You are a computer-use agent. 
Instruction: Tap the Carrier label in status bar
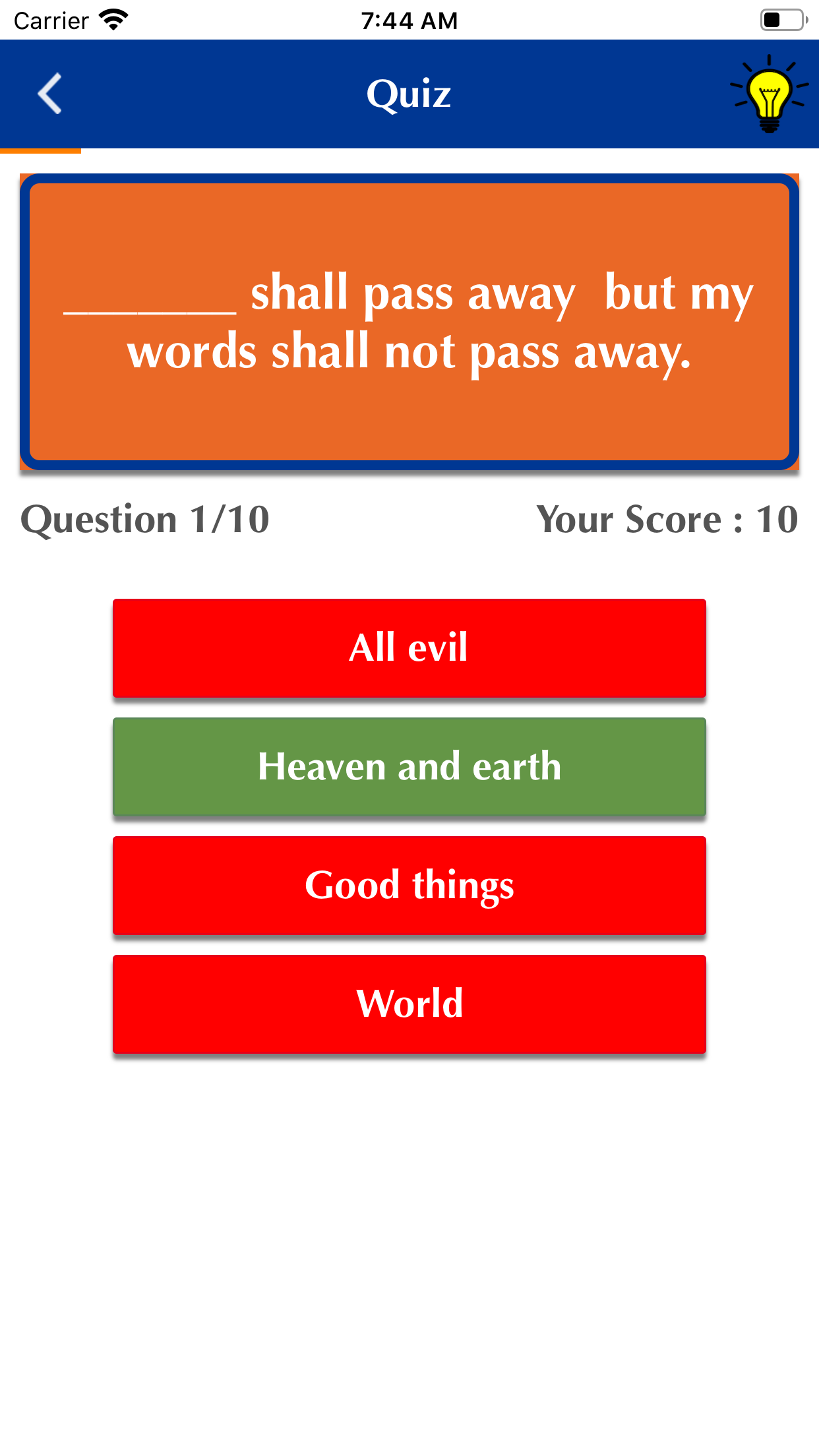point(53,20)
